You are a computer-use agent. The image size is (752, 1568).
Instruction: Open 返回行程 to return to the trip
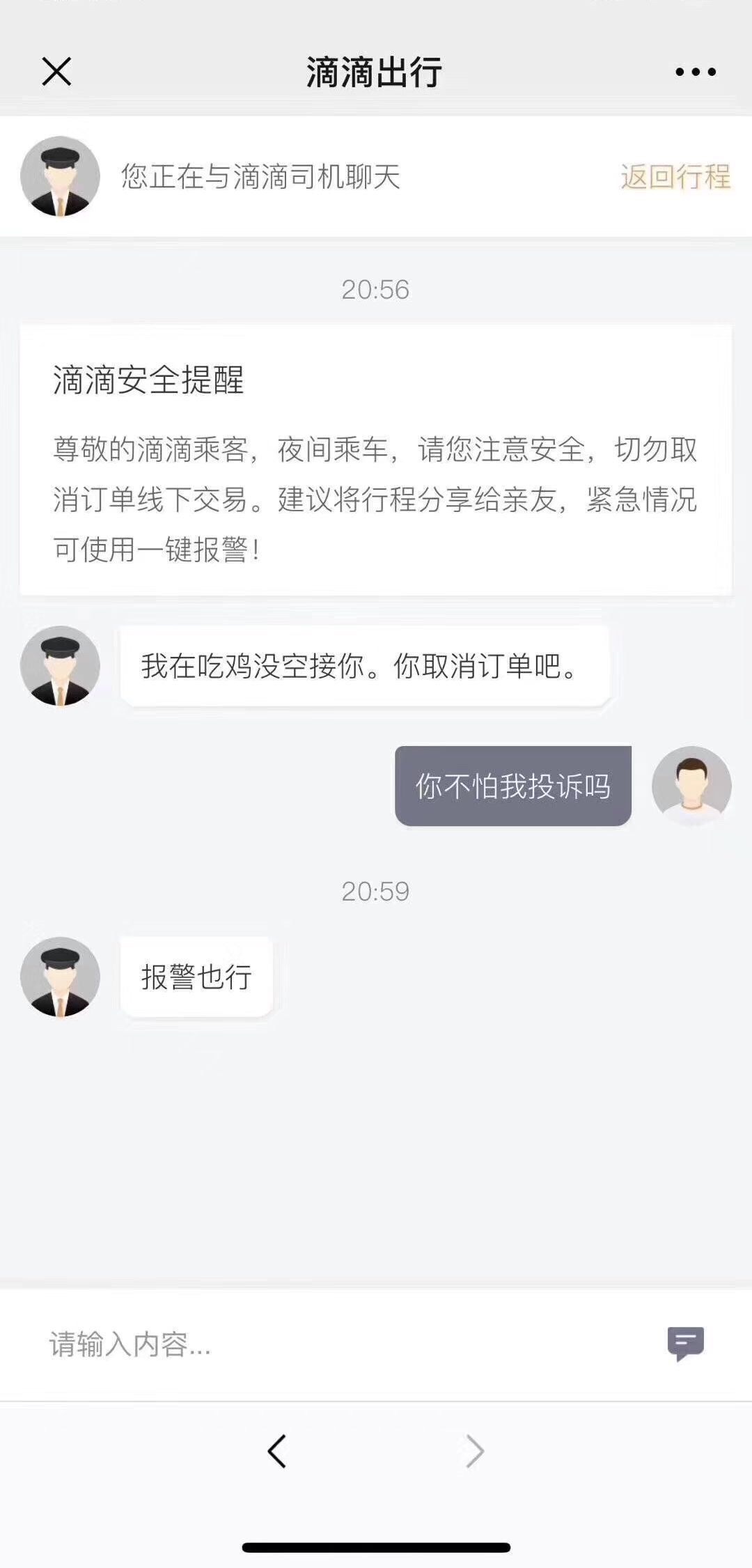674,178
